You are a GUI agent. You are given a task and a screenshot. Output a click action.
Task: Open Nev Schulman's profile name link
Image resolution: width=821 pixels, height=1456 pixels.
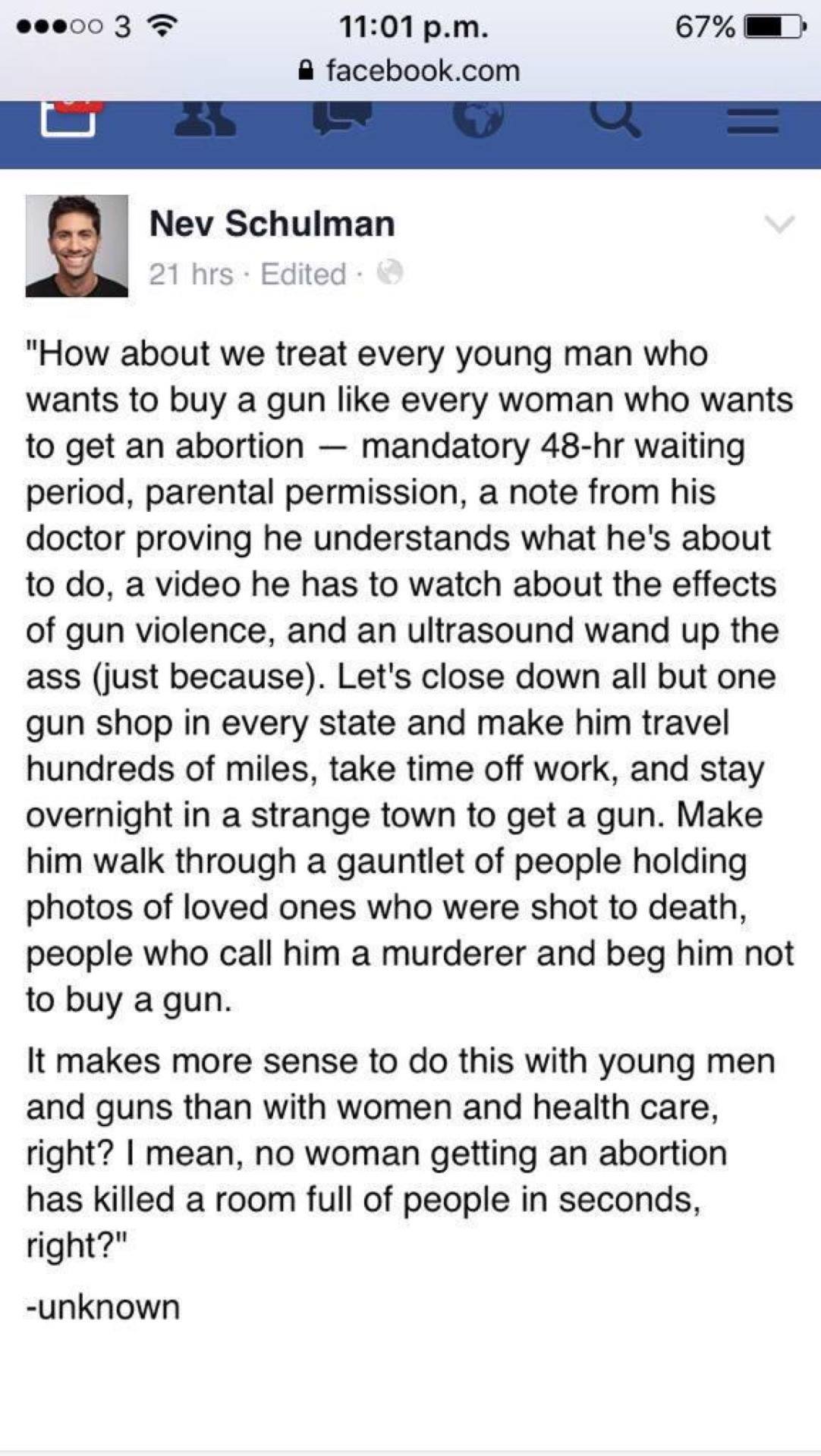[272, 224]
